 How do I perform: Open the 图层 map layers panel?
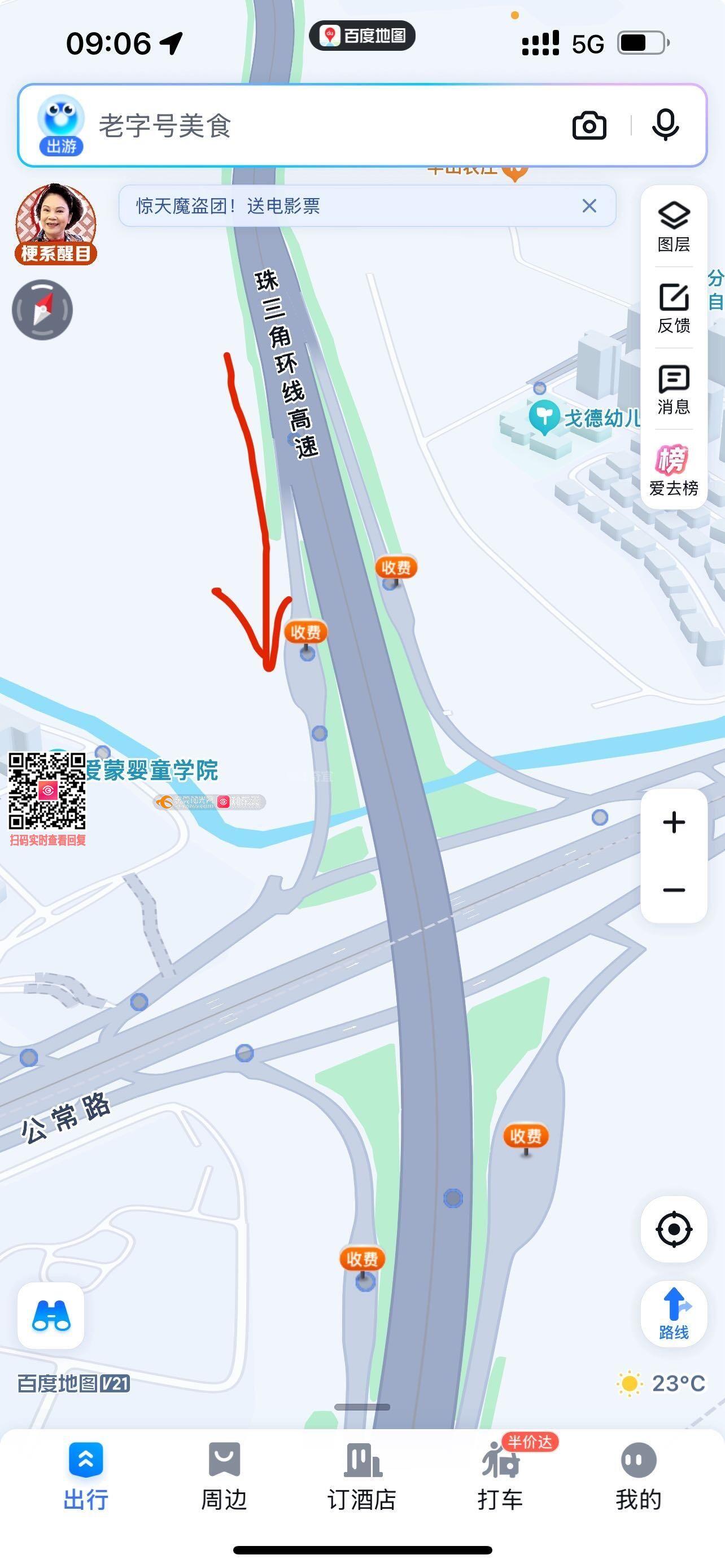tap(674, 226)
